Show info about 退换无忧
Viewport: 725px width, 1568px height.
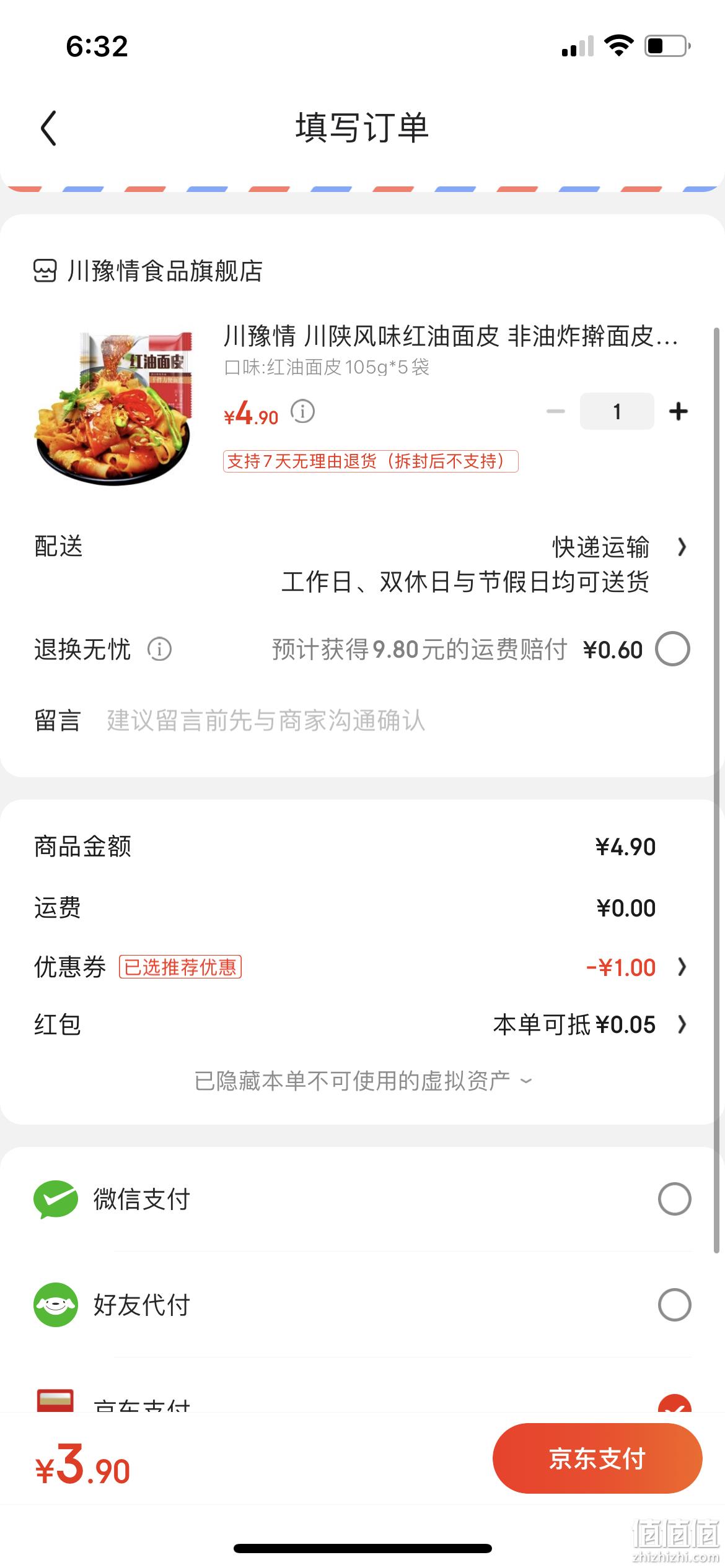click(x=159, y=650)
